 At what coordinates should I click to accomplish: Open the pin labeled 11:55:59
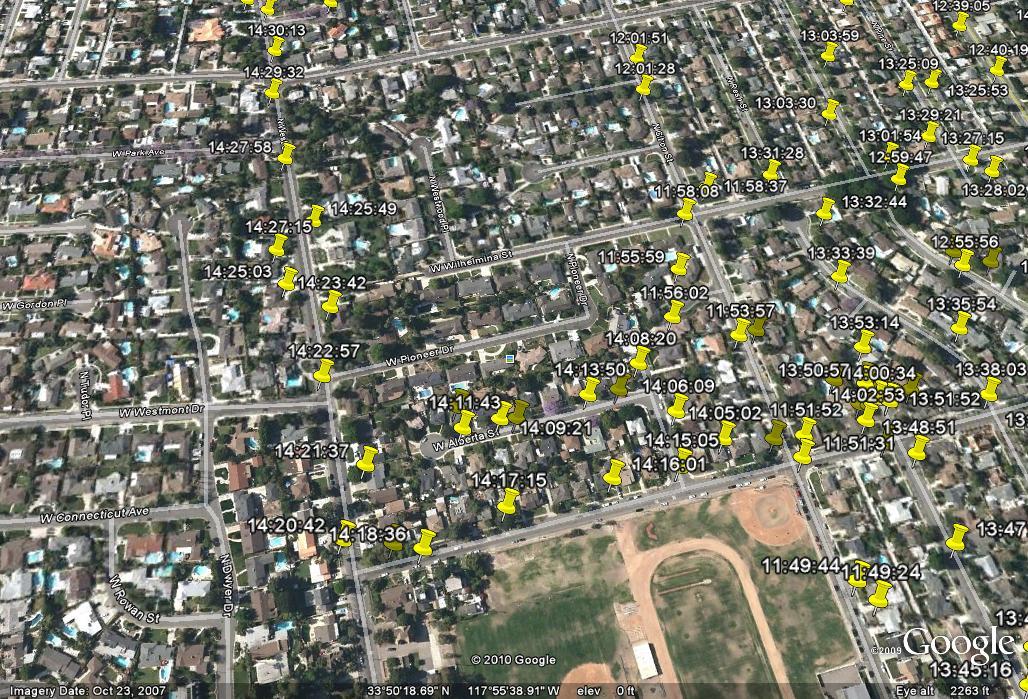(680, 264)
